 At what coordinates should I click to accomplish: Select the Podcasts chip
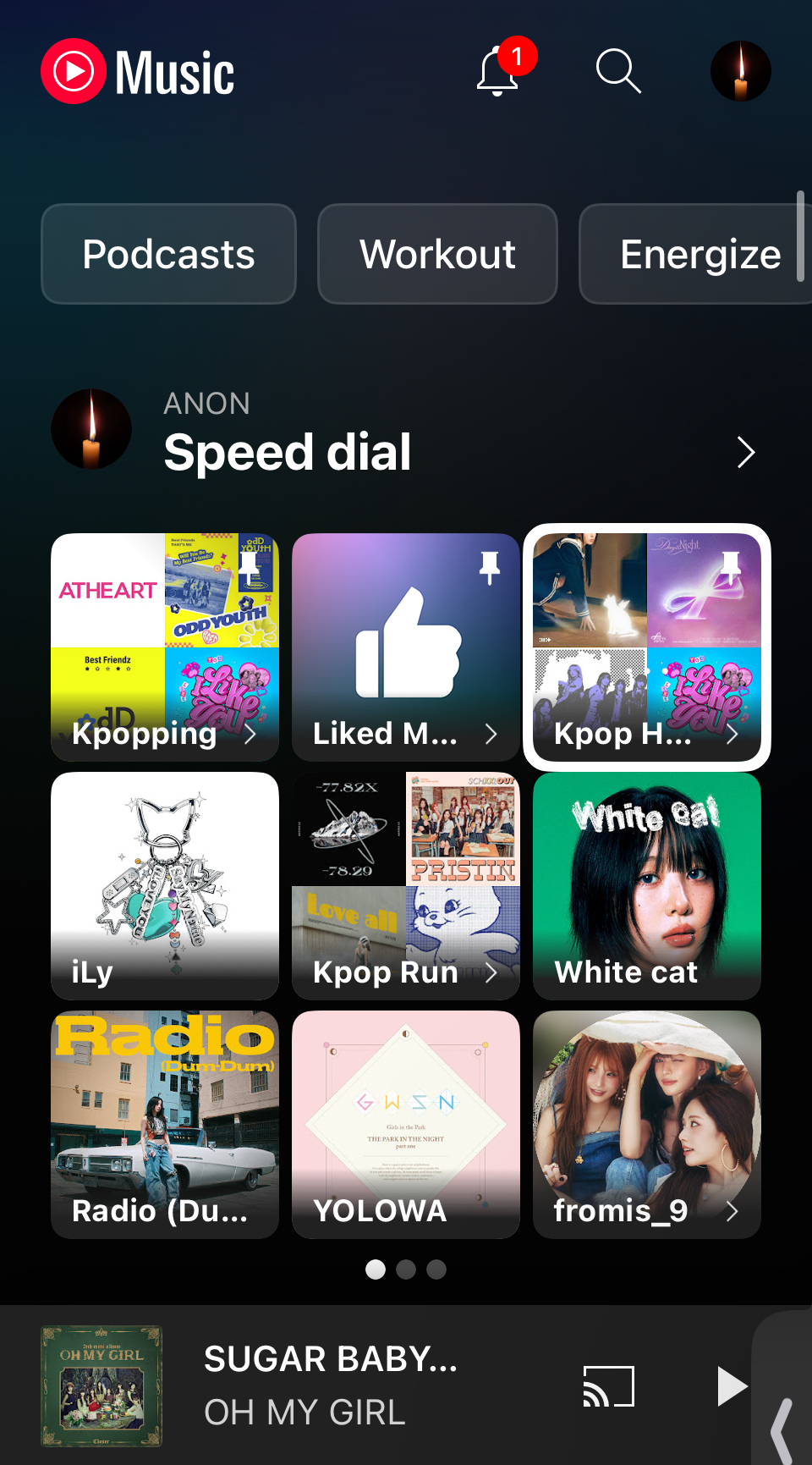168,254
